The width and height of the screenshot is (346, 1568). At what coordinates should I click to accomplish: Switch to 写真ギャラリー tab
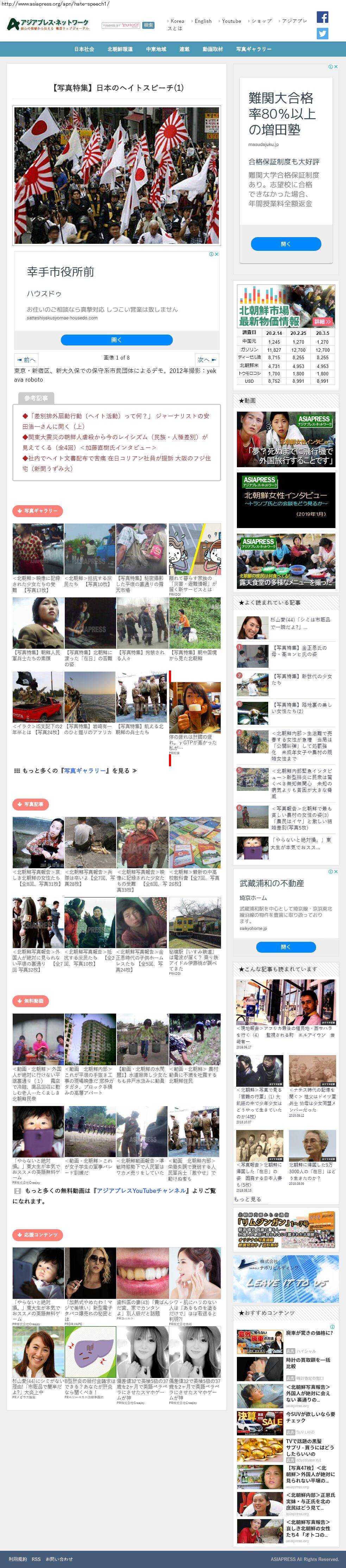[253, 49]
